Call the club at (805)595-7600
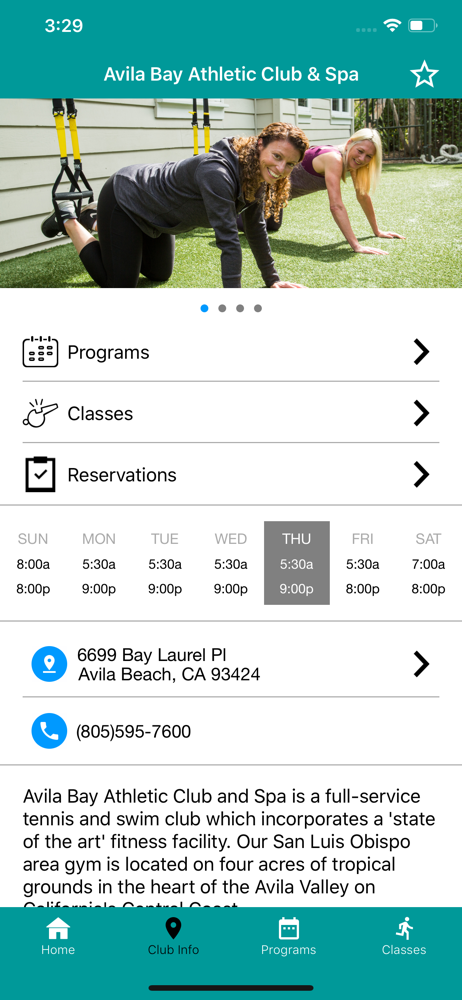The image size is (462, 1000). pyautogui.click(x=231, y=731)
